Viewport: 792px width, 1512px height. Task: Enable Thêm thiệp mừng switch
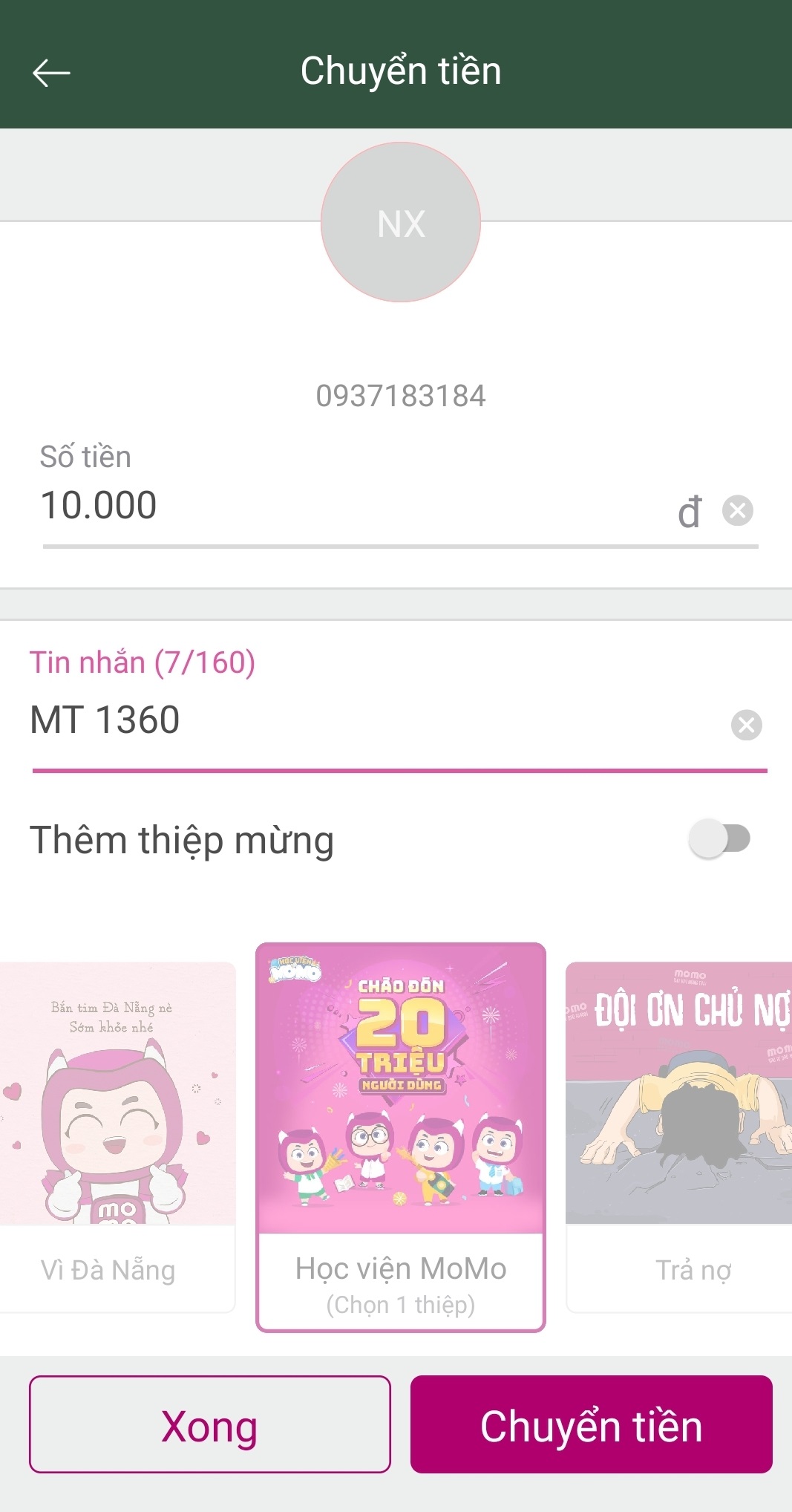tap(719, 839)
